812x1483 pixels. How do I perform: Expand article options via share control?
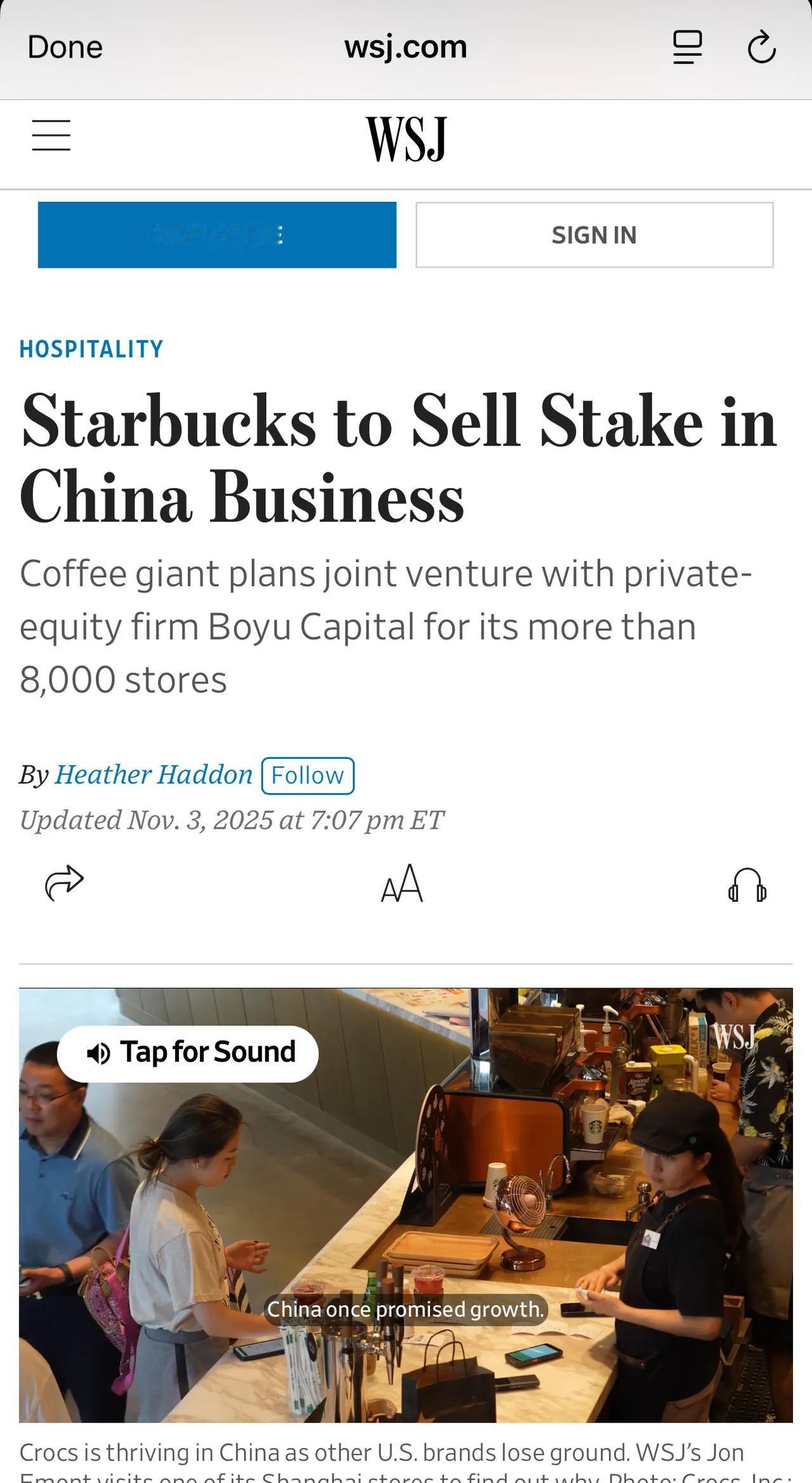[x=63, y=882]
